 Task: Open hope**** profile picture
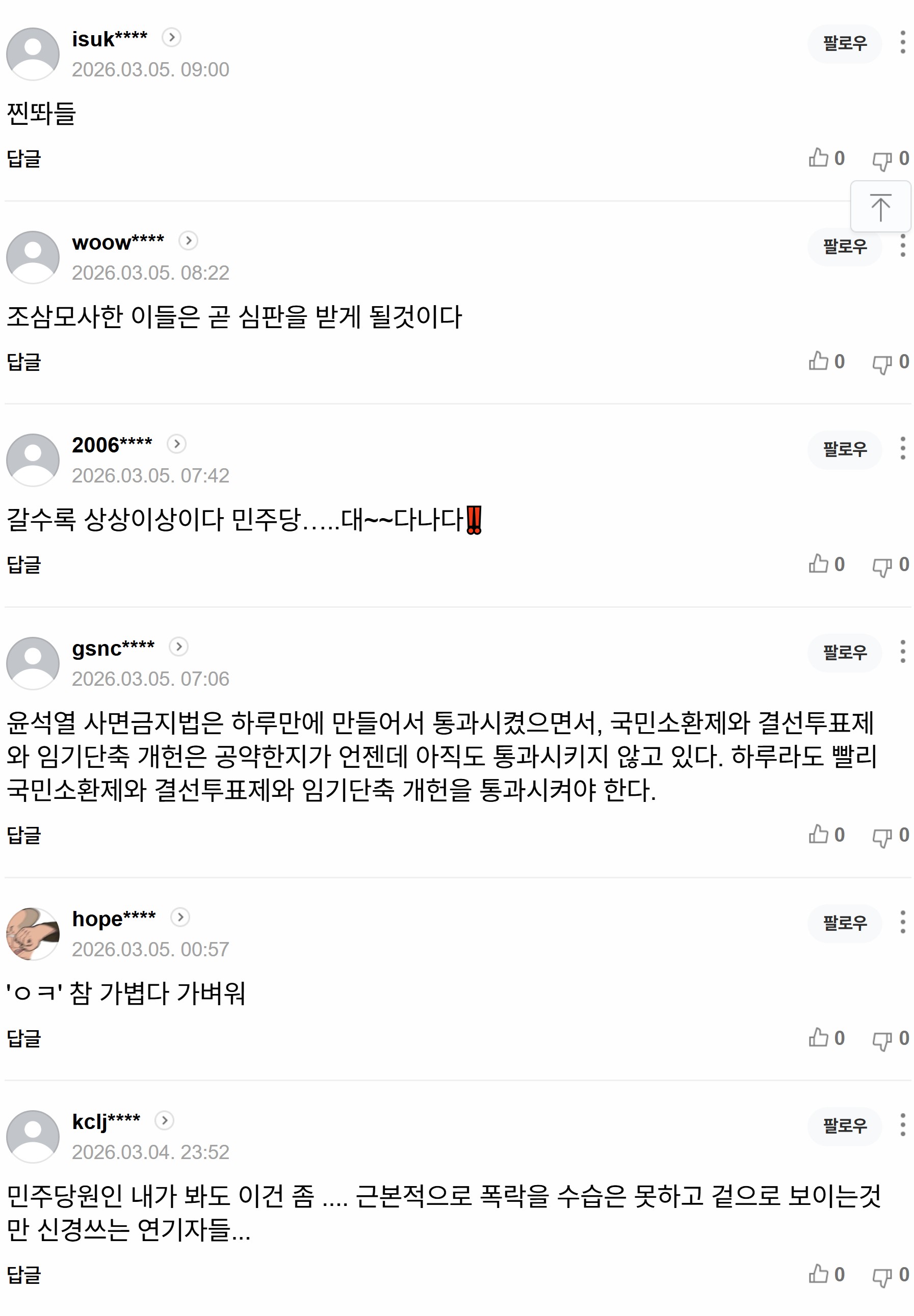[33, 933]
